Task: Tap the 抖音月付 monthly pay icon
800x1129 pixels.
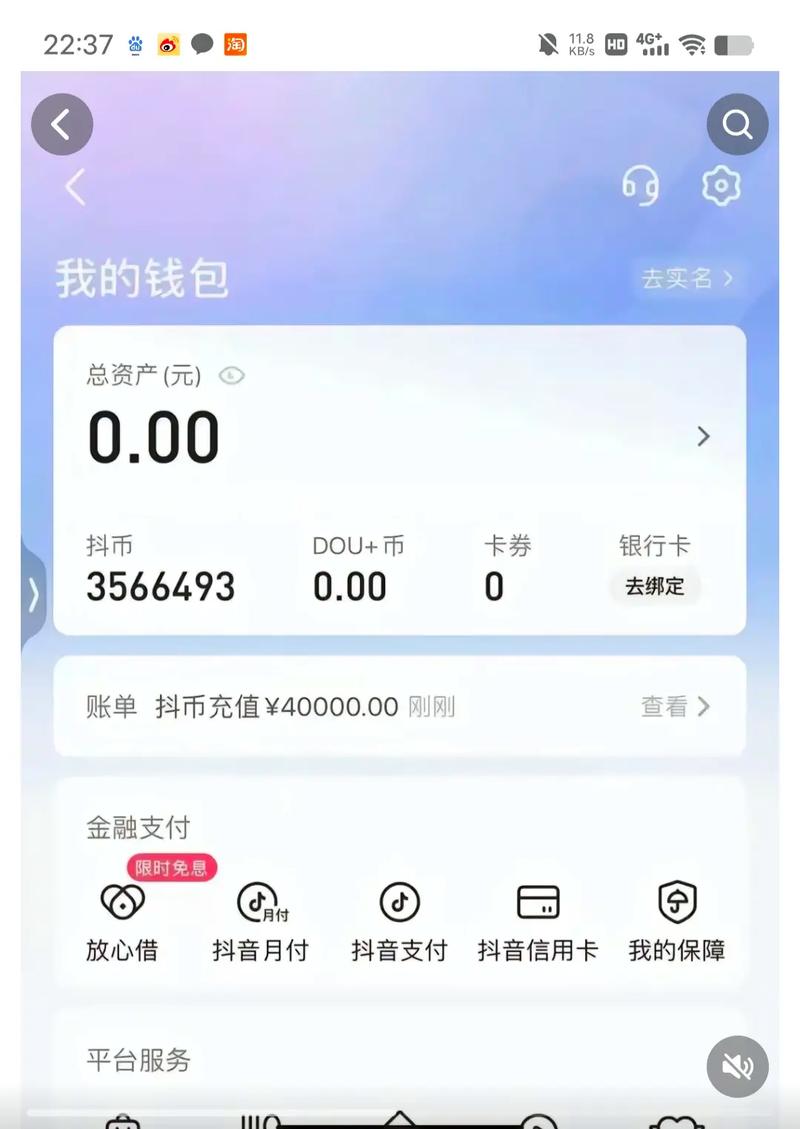Action: tap(260, 903)
